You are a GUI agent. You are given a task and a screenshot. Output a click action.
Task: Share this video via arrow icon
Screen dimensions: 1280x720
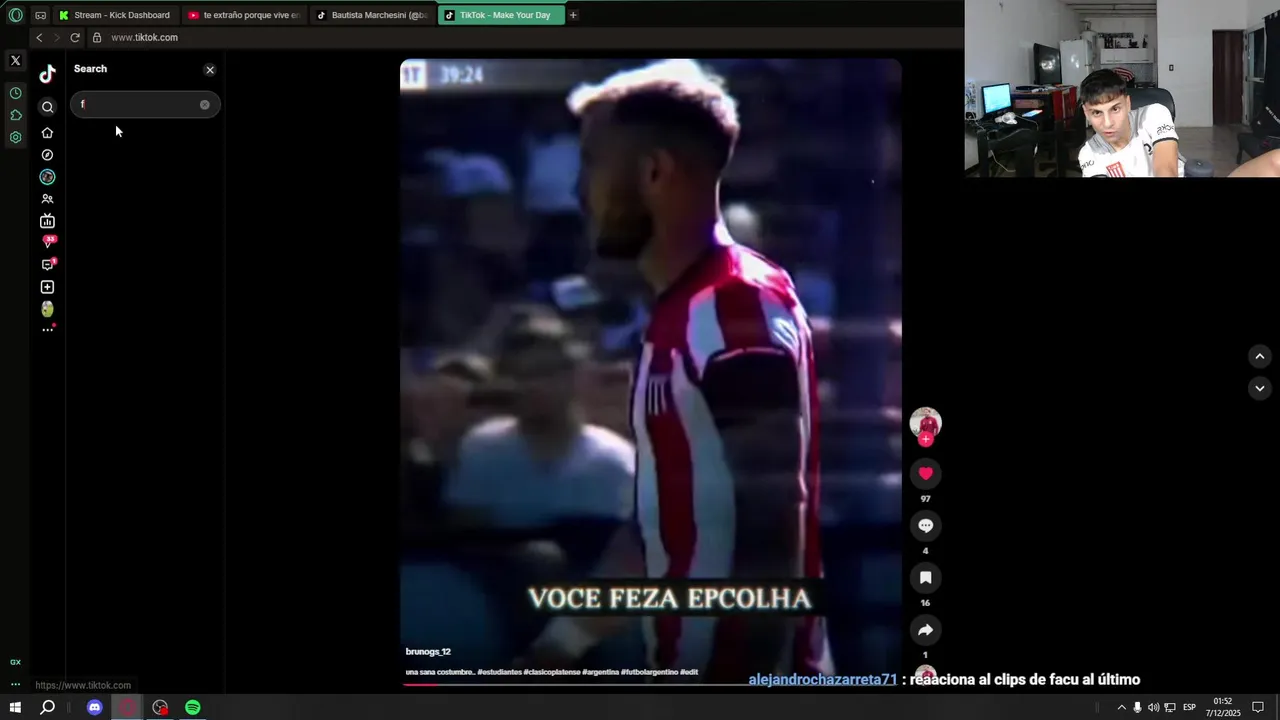pyautogui.click(x=925, y=630)
